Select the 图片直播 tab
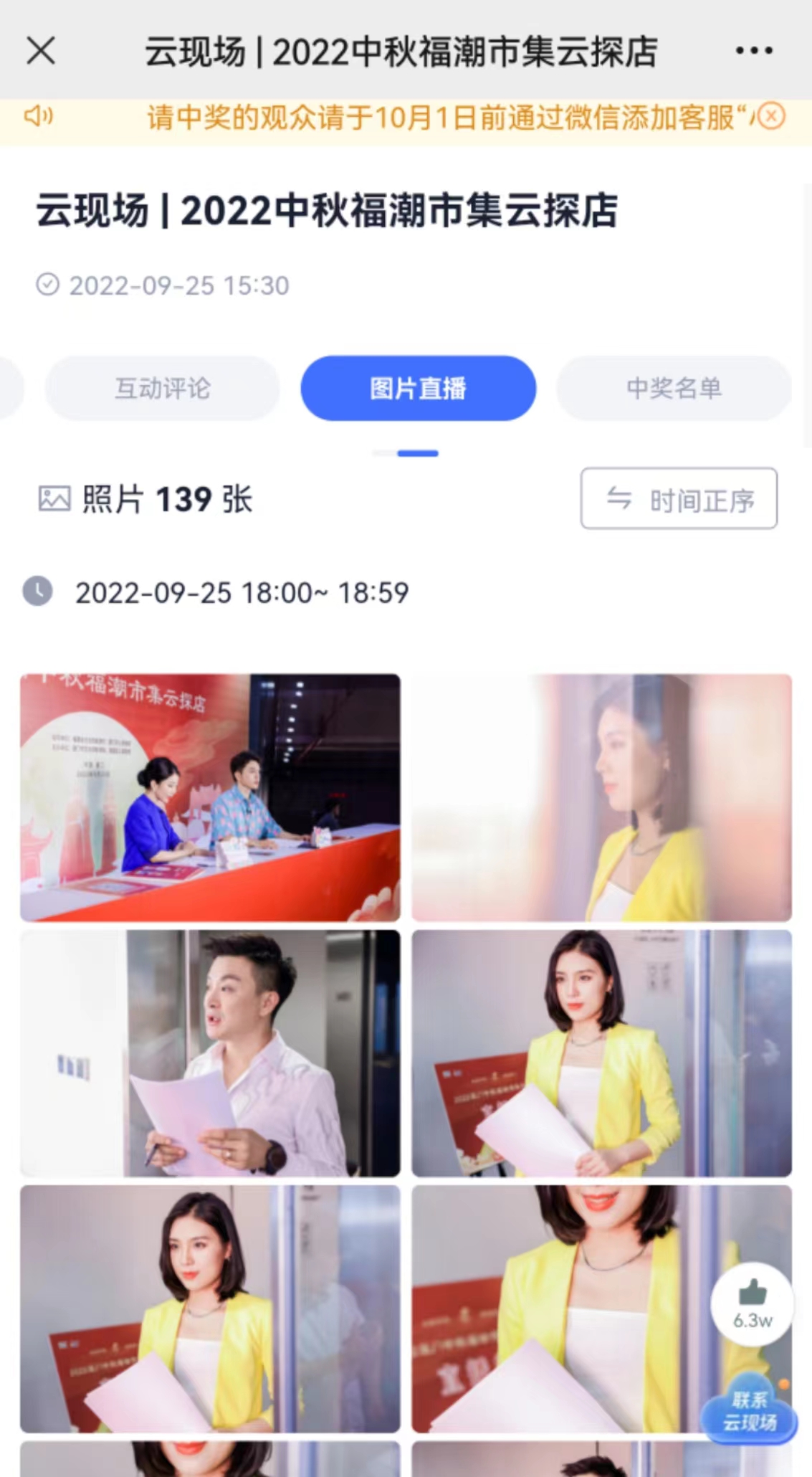 [x=418, y=388]
